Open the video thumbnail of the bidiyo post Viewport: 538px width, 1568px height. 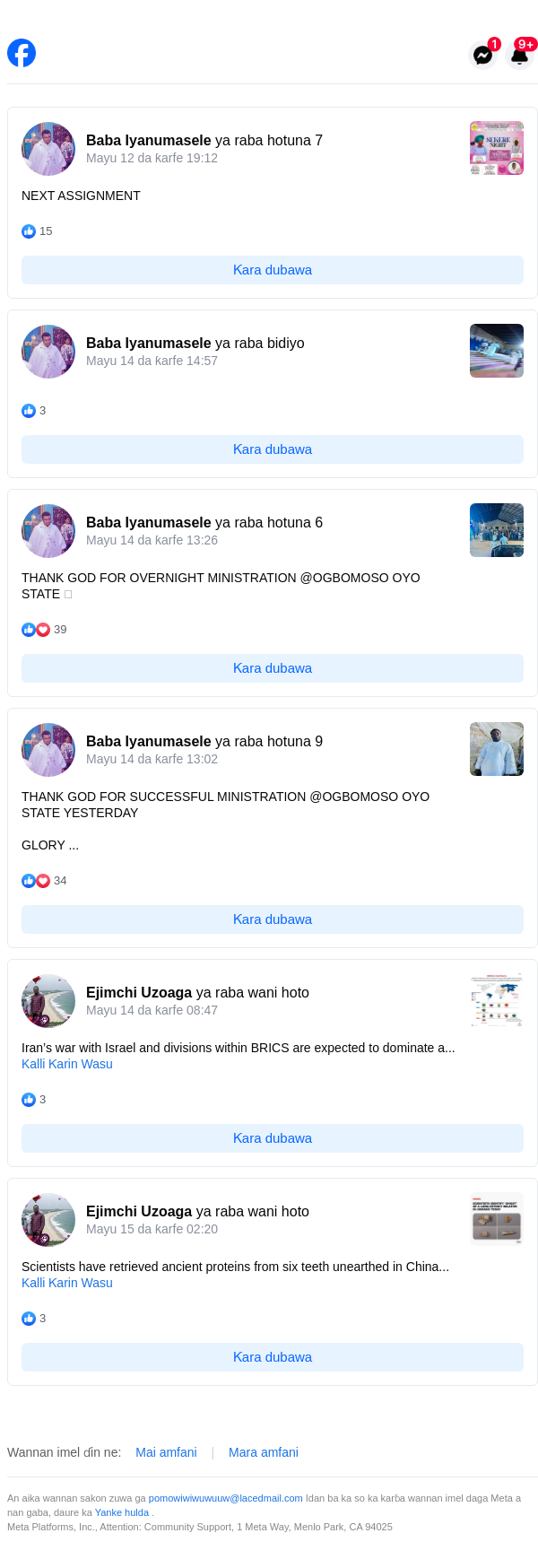(x=497, y=351)
